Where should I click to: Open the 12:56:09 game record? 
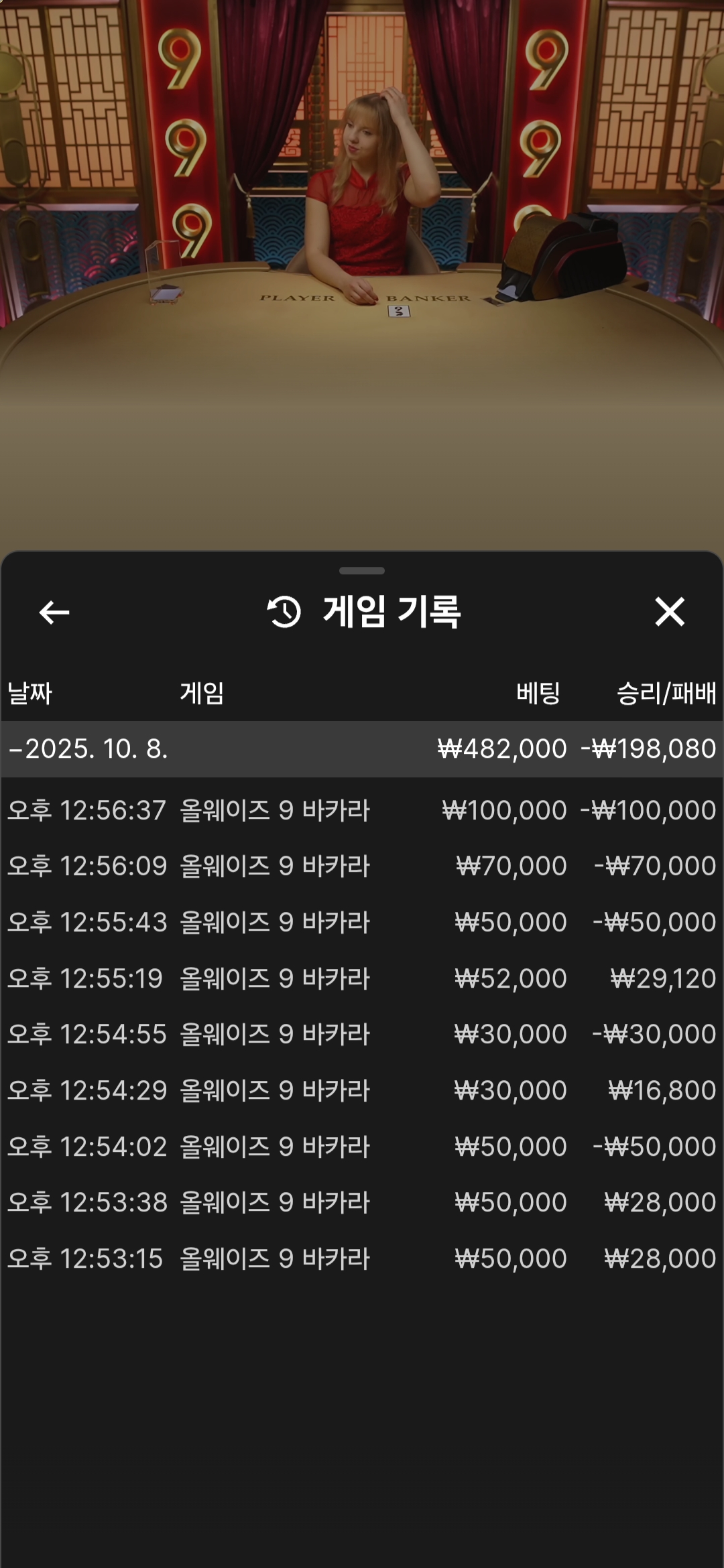pyautogui.click(x=362, y=866)
